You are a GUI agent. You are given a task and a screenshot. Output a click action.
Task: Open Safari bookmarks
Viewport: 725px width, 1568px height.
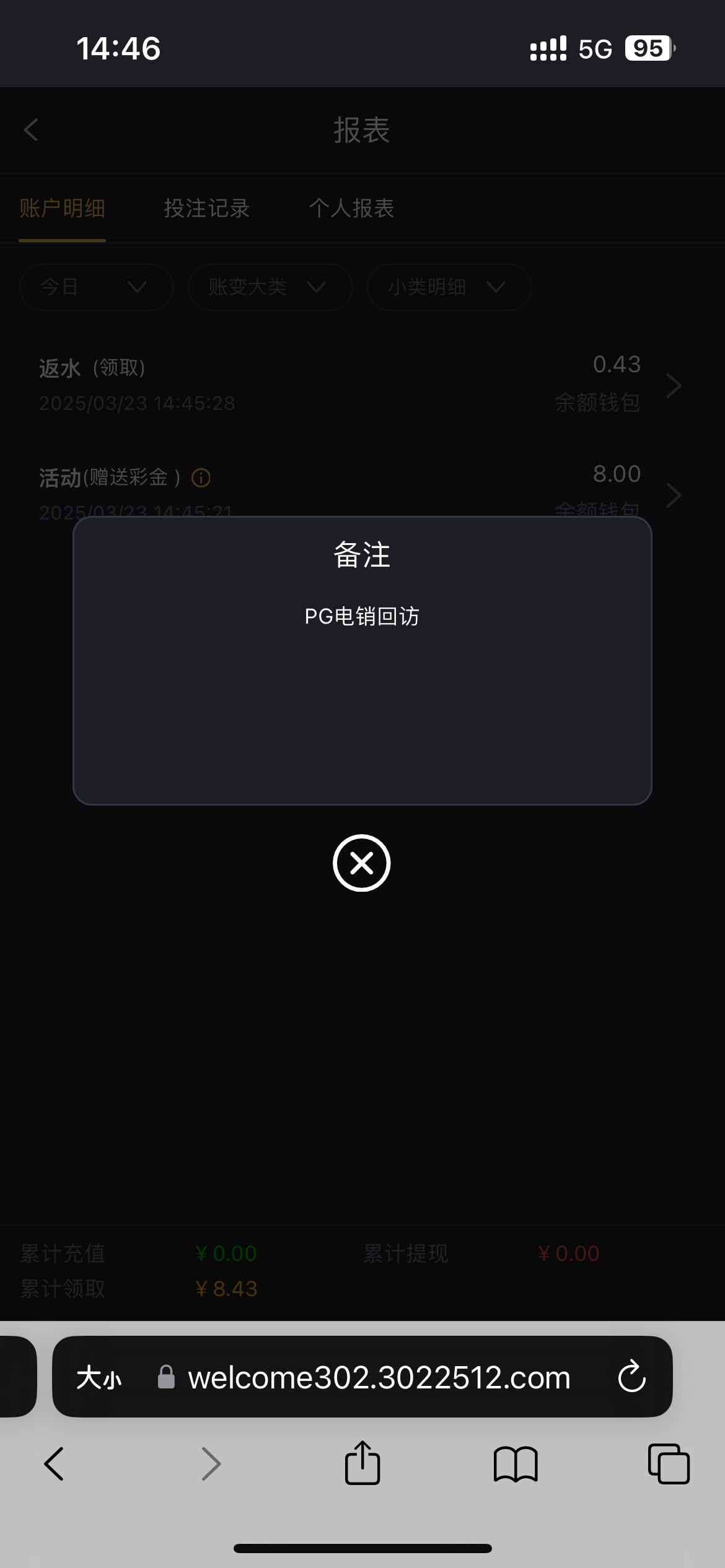point(516,1464)
